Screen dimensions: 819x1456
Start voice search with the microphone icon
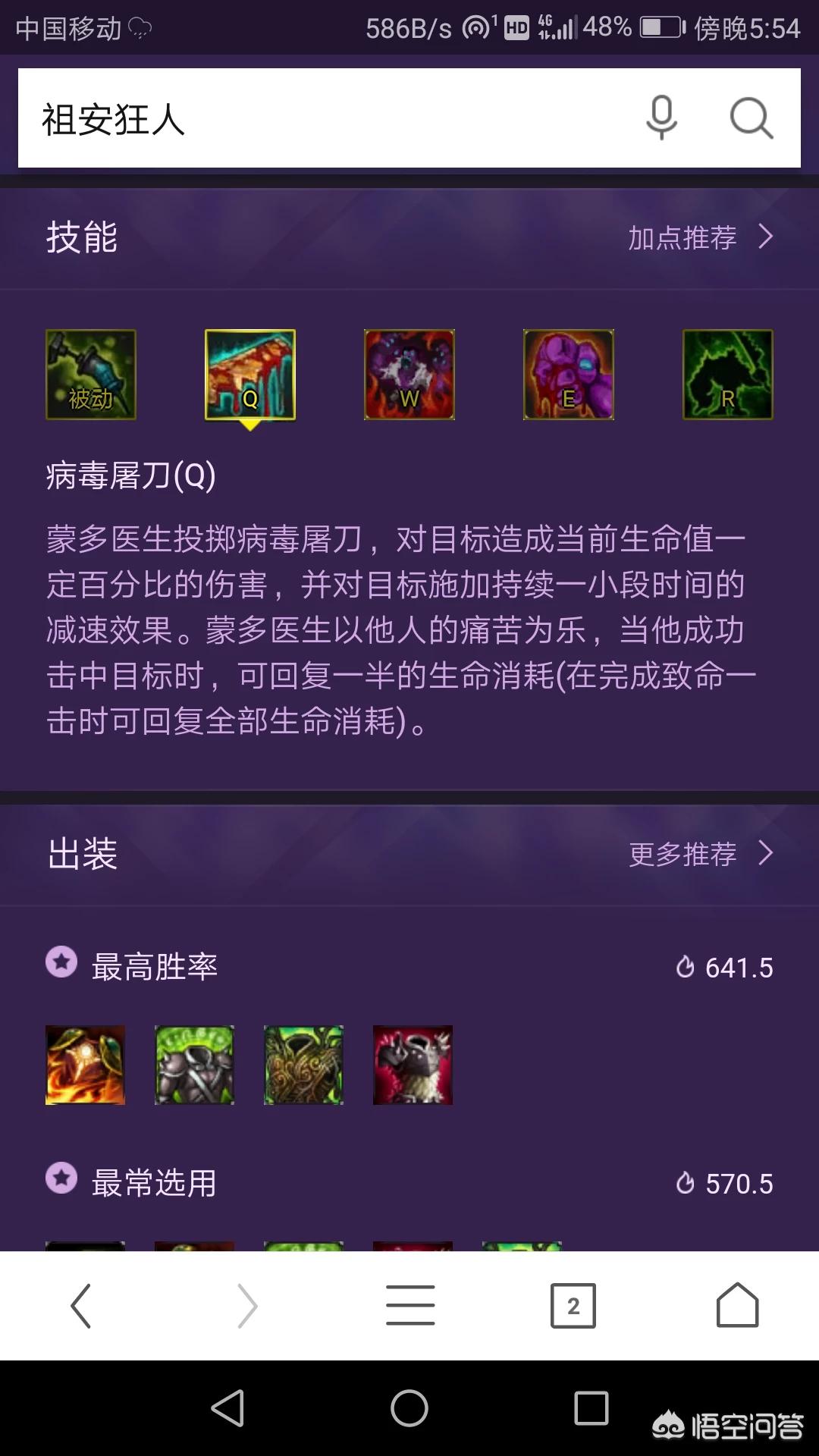[661, 118]
